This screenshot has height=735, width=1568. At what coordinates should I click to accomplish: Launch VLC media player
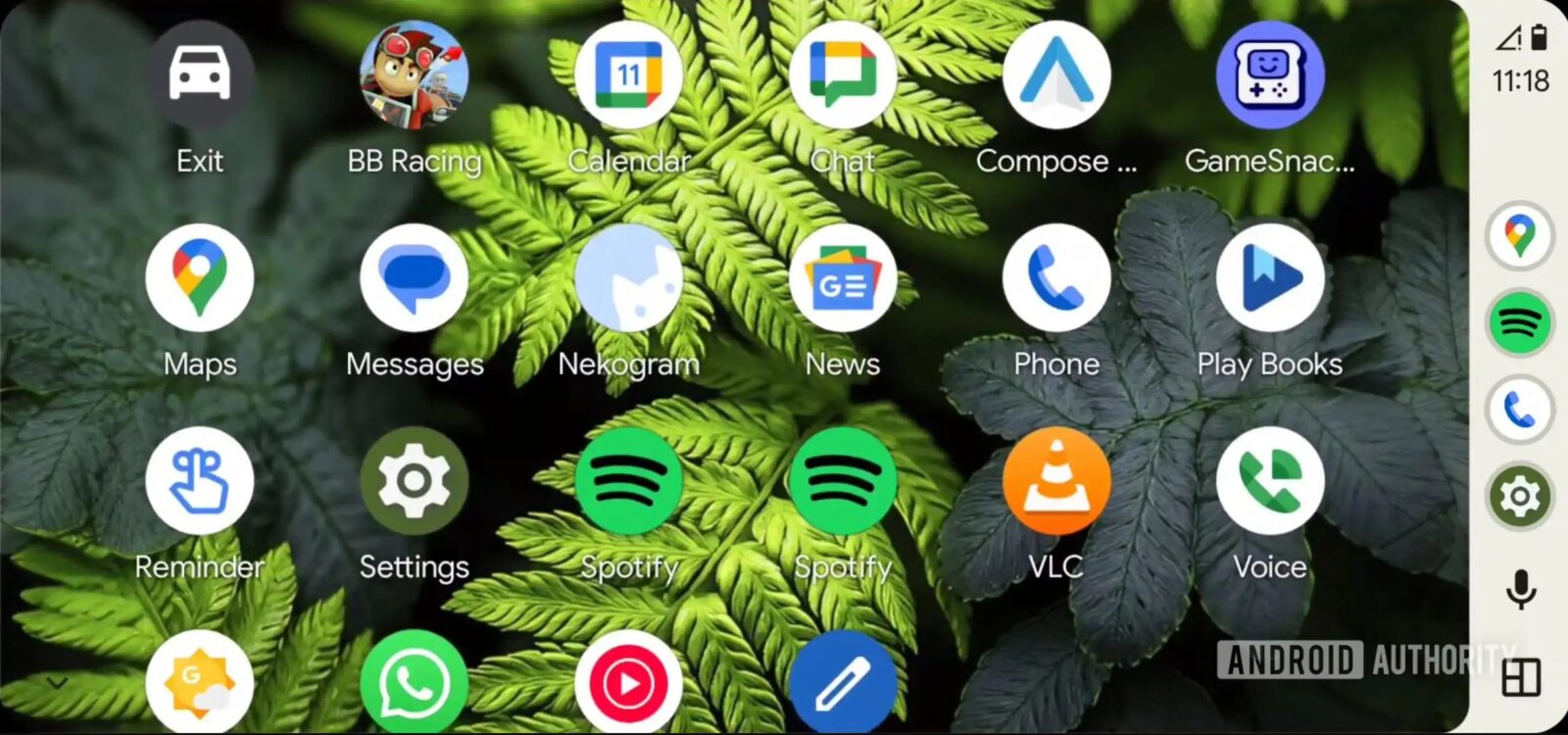pyautogui.click(x=1056, y=481)
